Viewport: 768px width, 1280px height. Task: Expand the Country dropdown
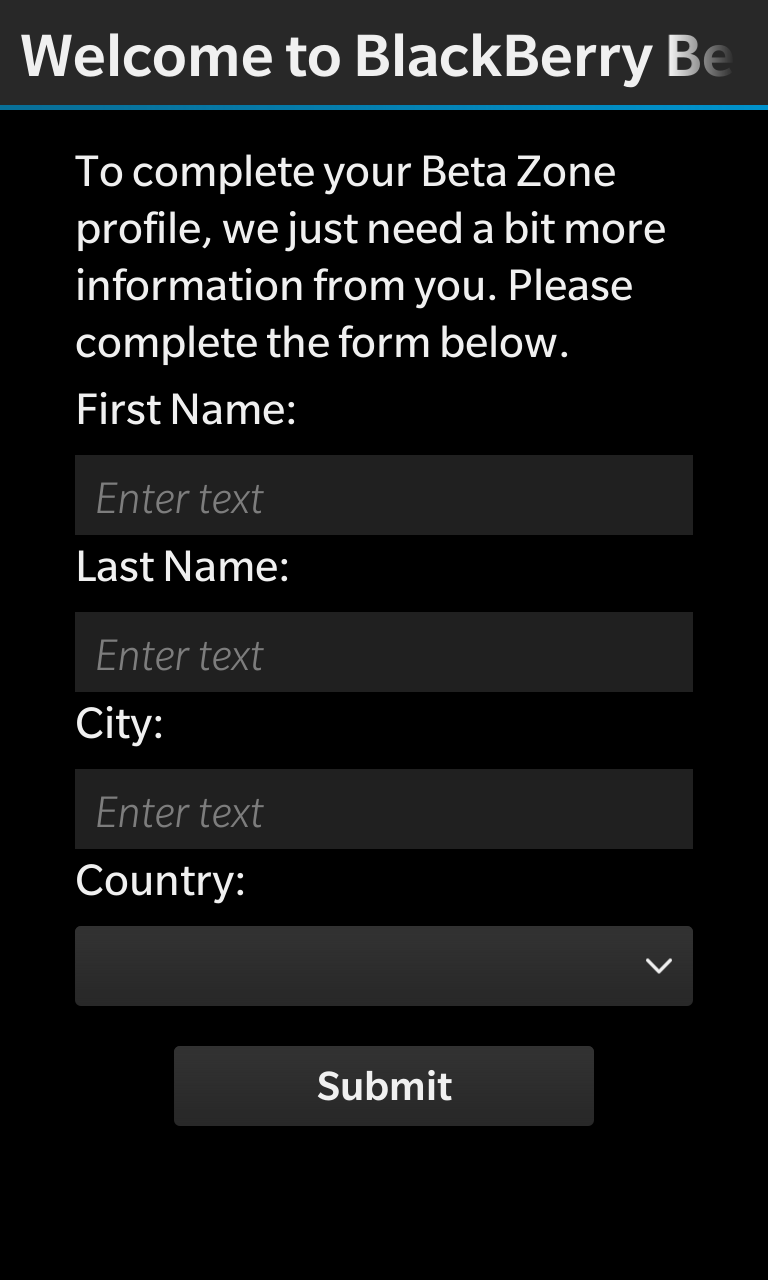[384, 966]
